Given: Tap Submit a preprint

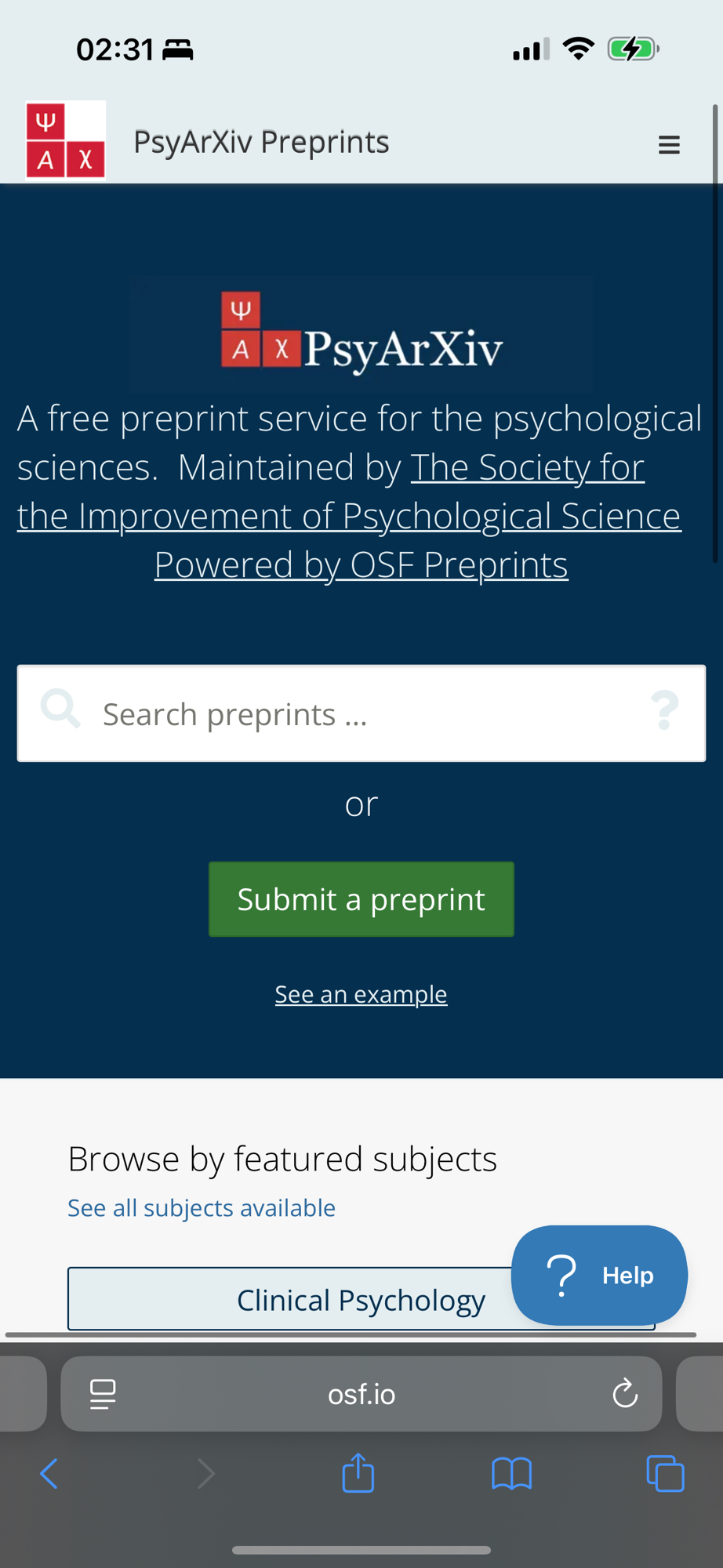Looking at the screenshot, I should pyautogui.click(x=361, y=899).
